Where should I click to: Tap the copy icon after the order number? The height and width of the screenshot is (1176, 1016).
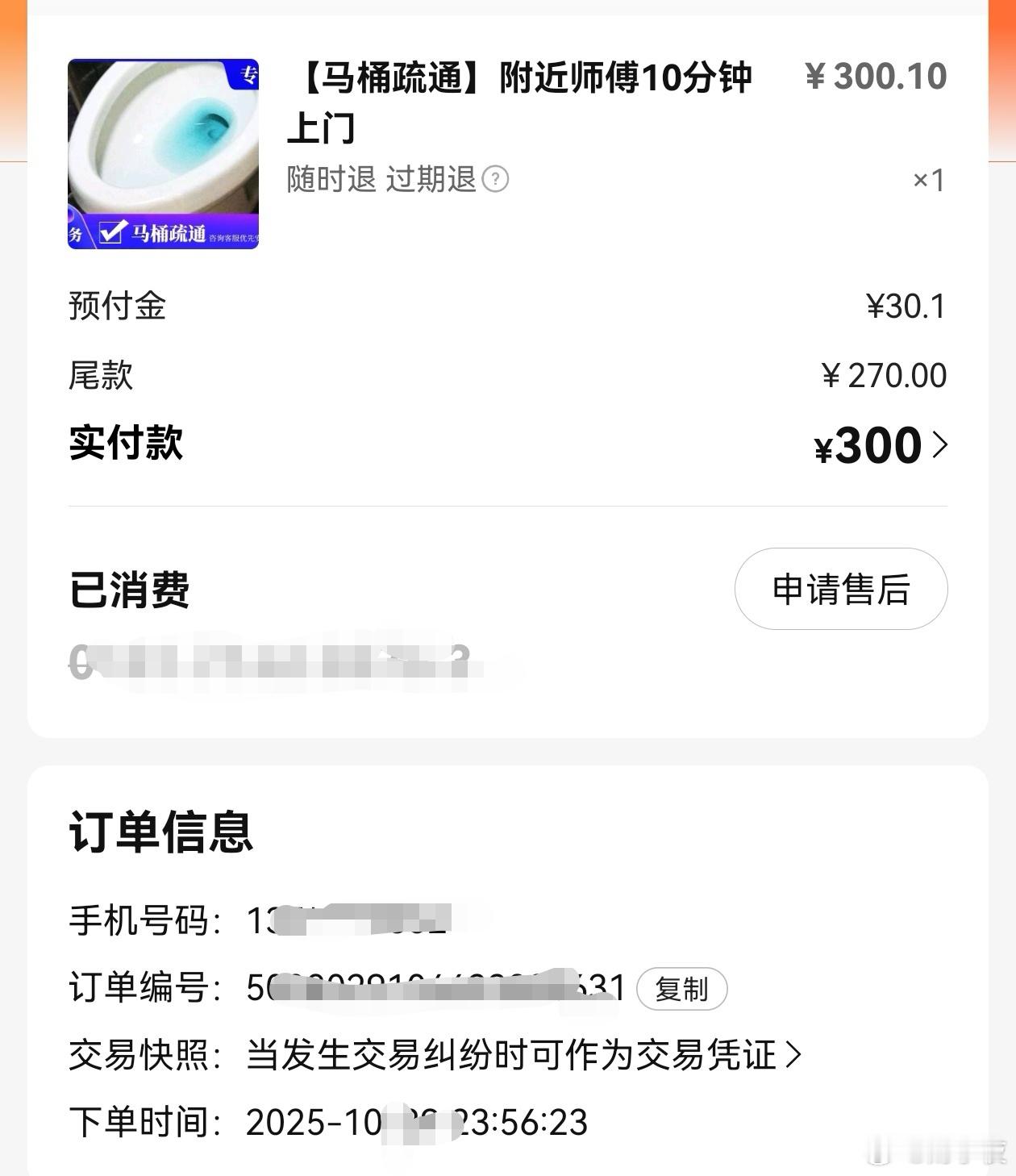[x=681, y=988]
